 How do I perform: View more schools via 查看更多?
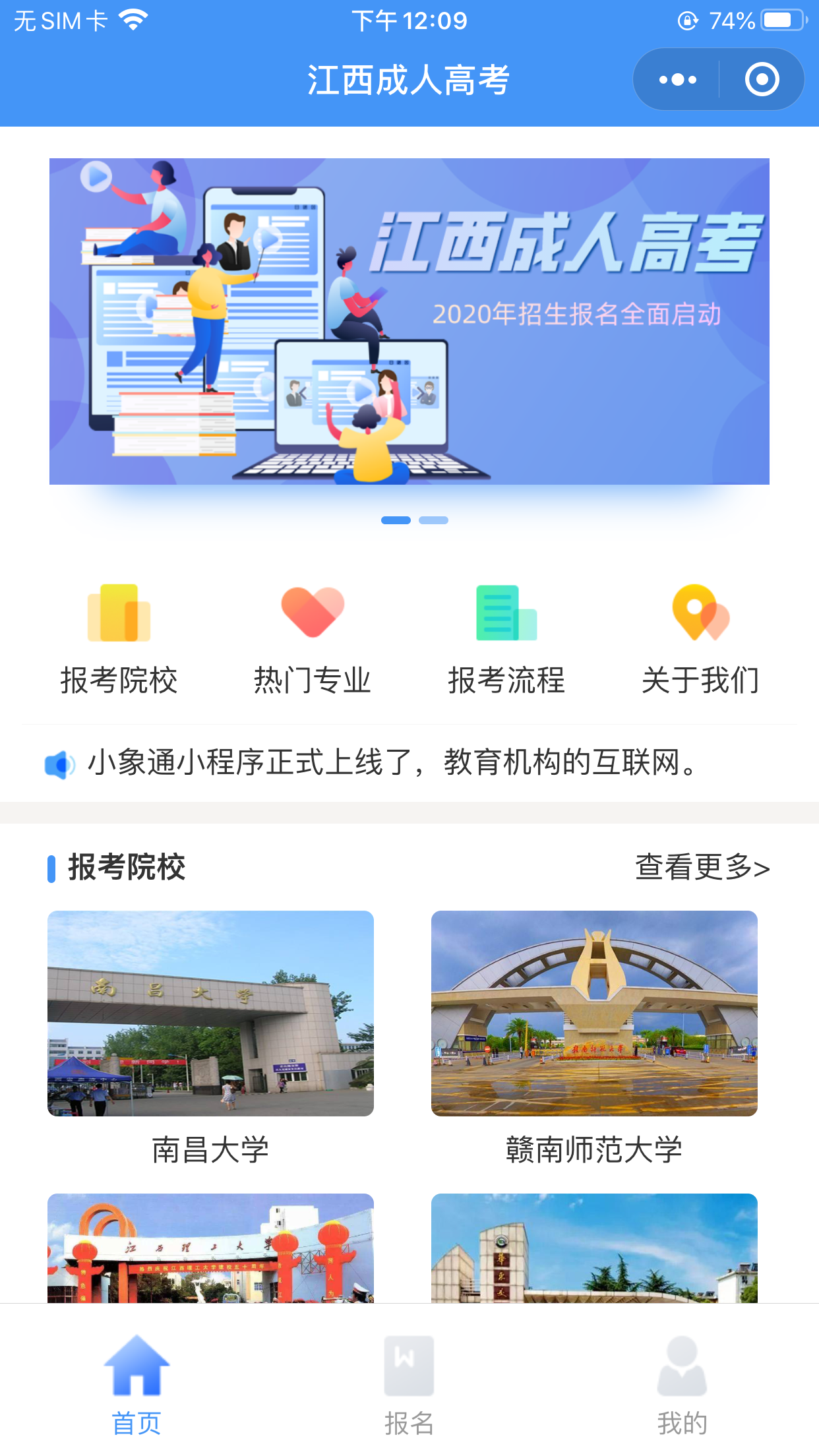pyautogui.click(x=702, y=867)
